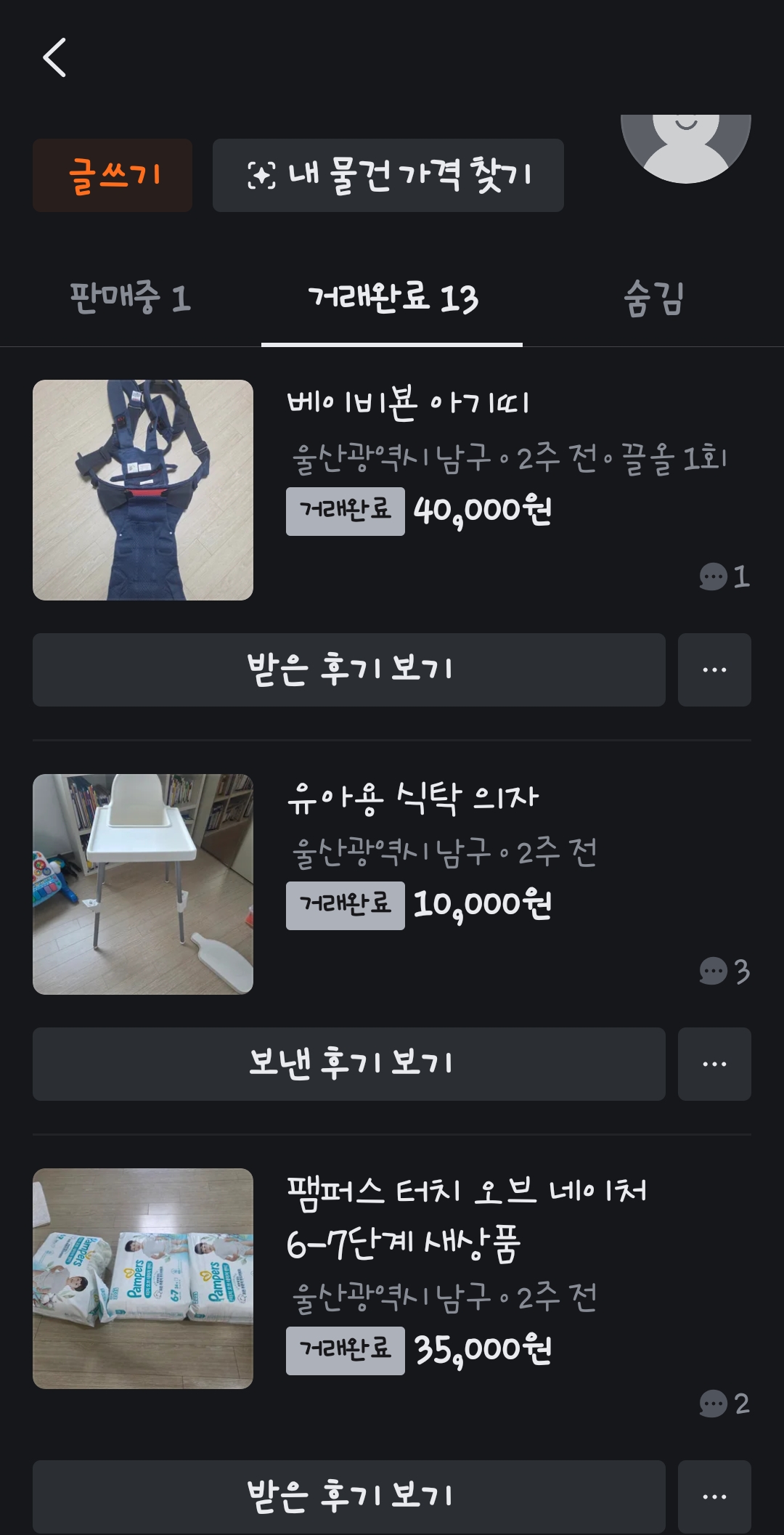This screenshot has width=784, height=1535.
Task: Open the profile avatar picture
Action: point(685,147)
